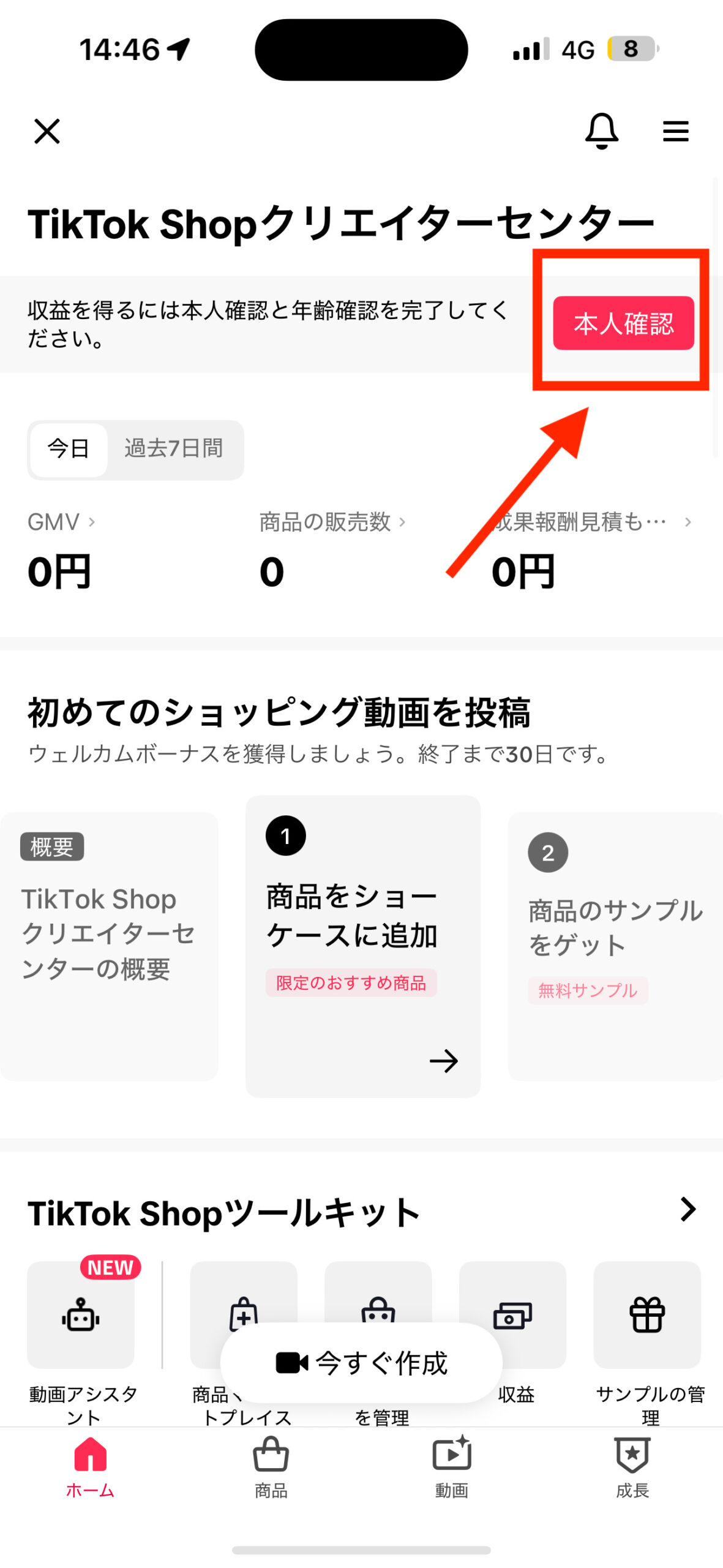Open the 概要 creator center overview card
The width and height of the screenshot is (723, 1568).
pyautogui.click(x=109, y=946)
